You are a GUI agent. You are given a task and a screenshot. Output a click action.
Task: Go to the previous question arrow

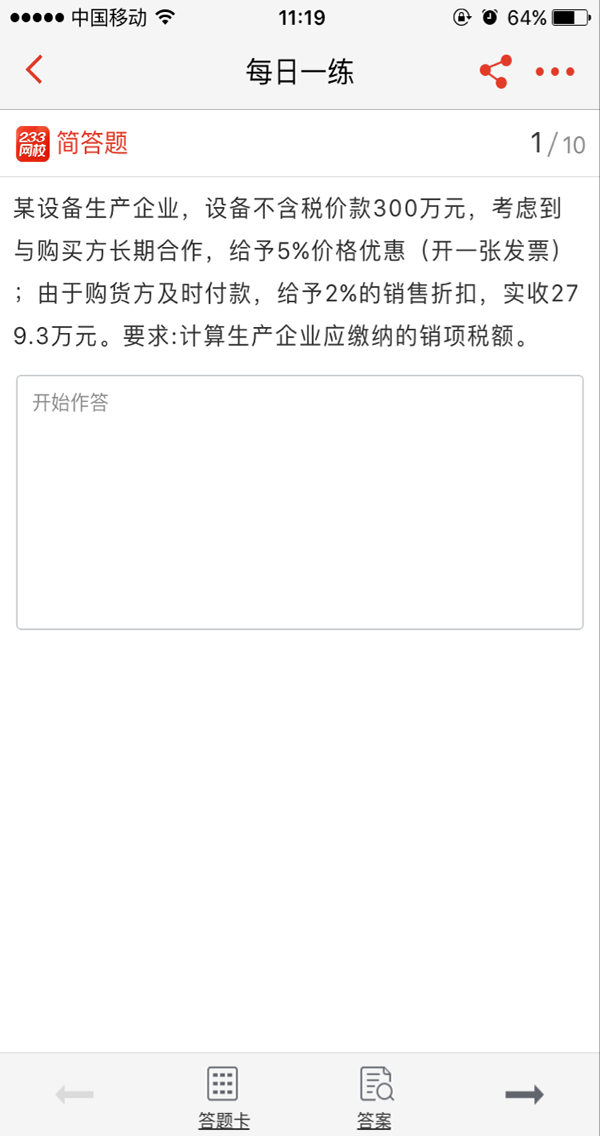(75, 1094)
